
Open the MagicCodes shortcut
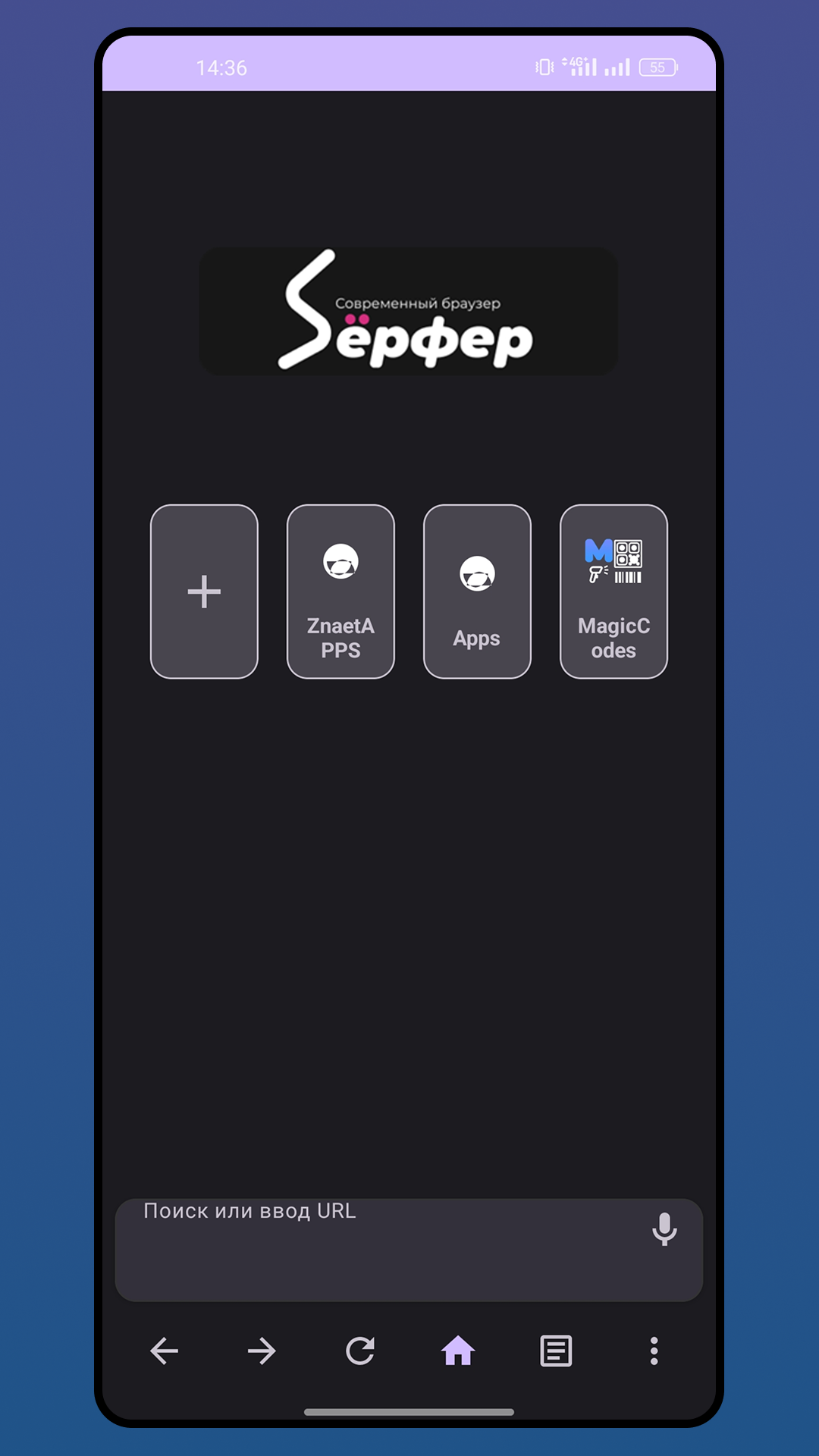[613, 591]
